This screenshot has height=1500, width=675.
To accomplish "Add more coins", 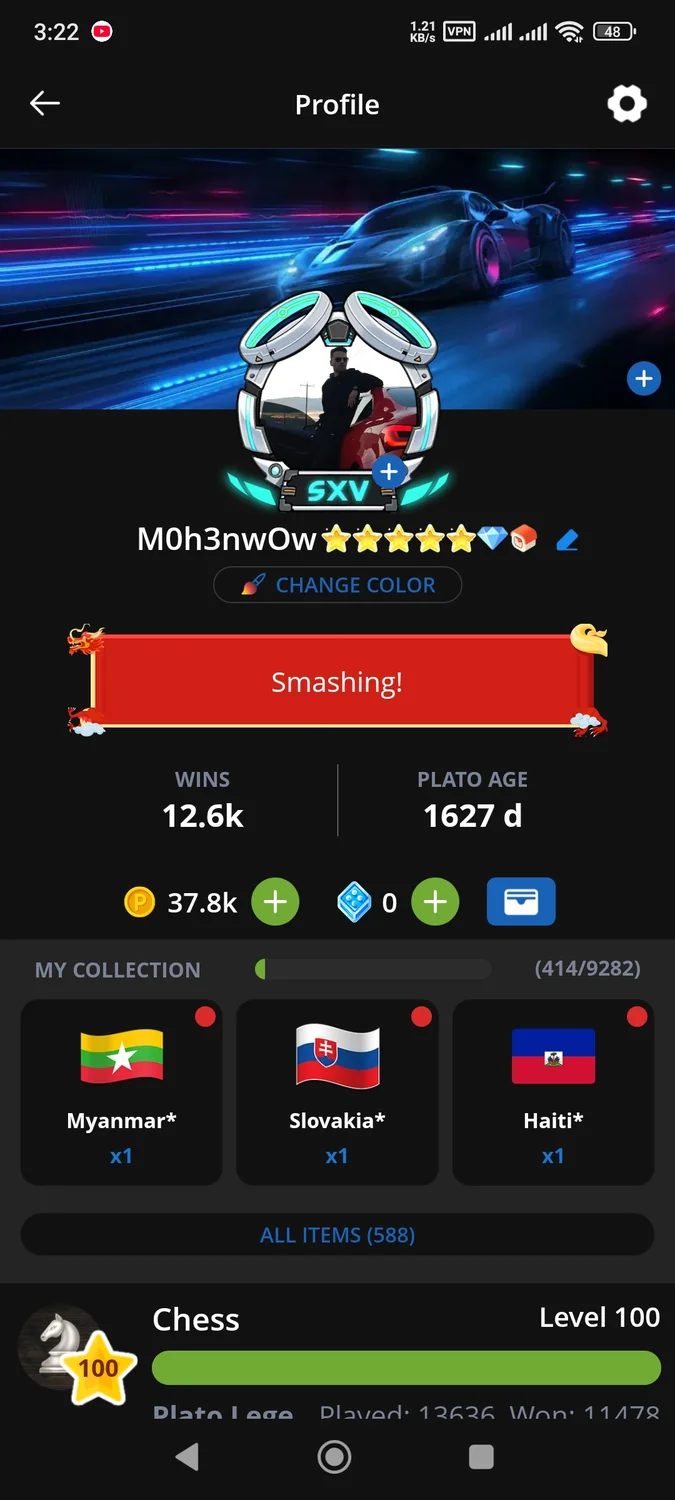I will (x=275, y=903).
